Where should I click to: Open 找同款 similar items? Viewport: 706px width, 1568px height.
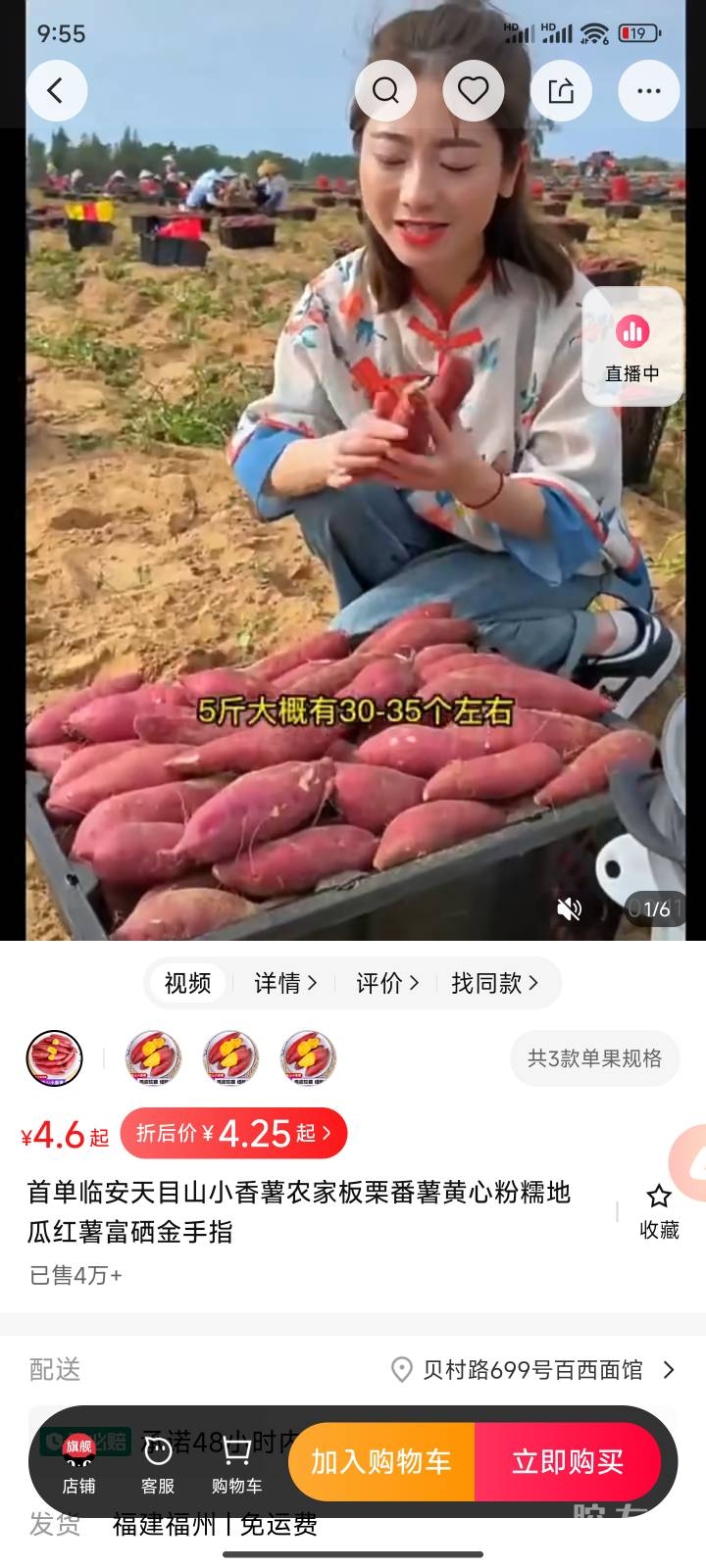pyautogui.click(x=493, y=983)
